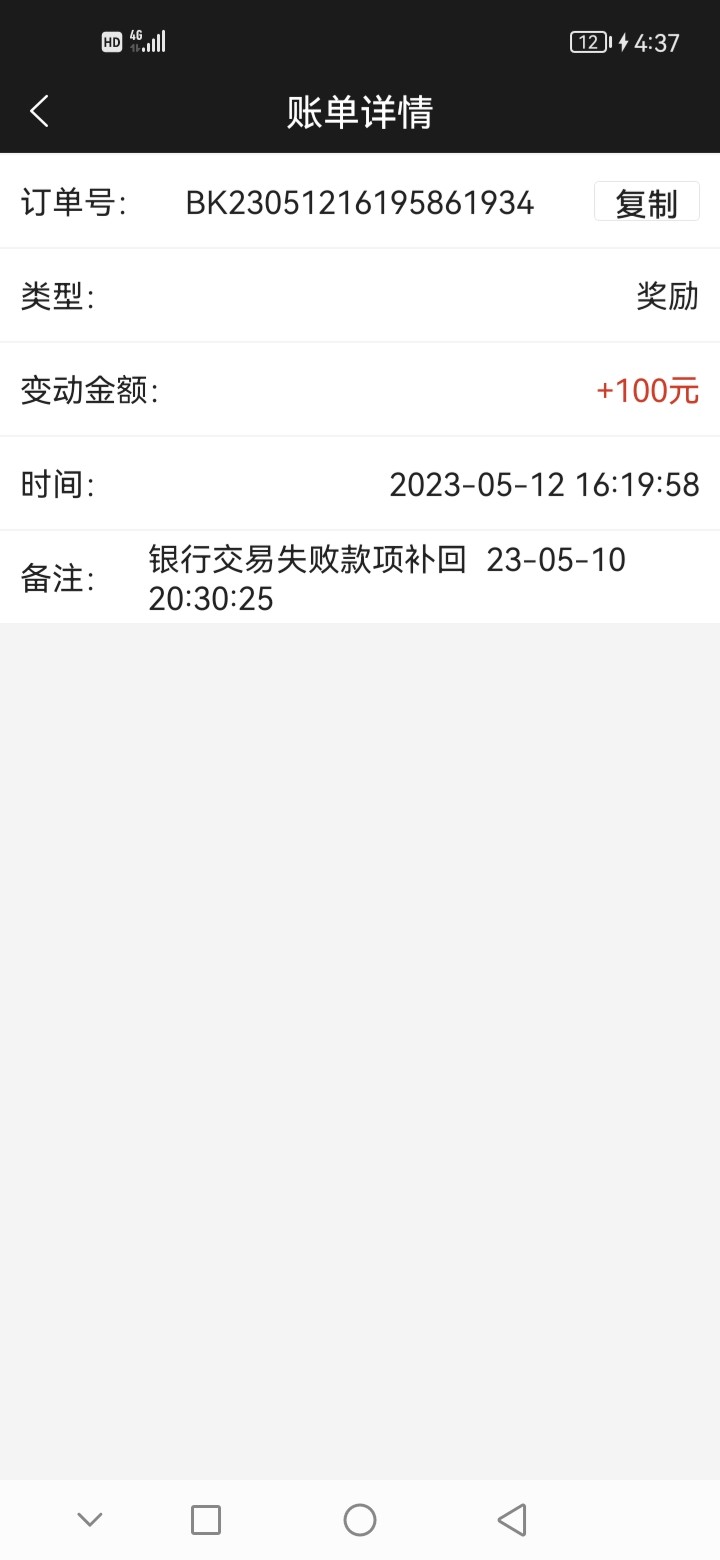Tap the recent apps square navigation button
This screenshot has height=1560, width=720.
coord(205,1518)
